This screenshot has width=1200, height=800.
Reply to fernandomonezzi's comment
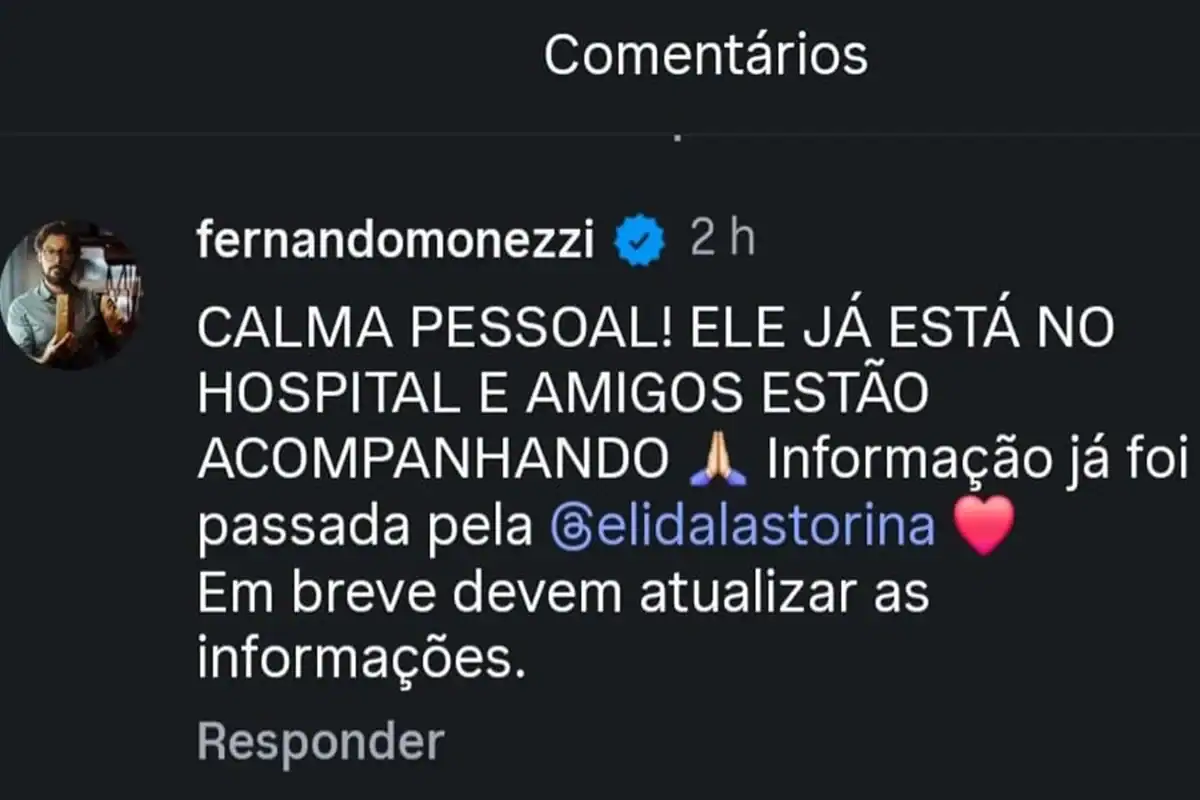(320, 742)
